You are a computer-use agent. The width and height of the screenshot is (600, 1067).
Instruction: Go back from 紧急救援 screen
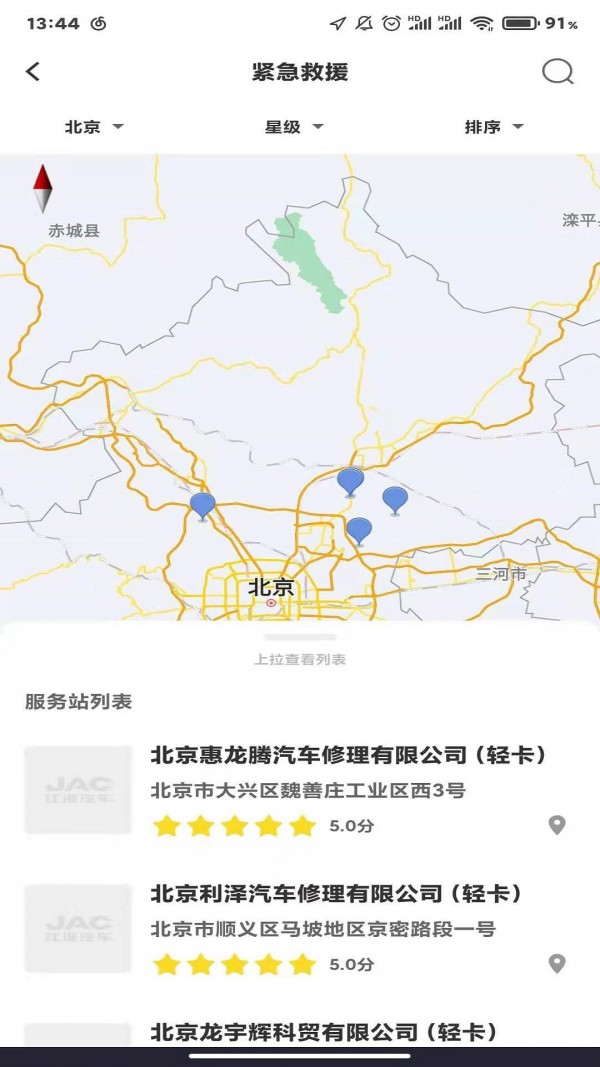33,71
